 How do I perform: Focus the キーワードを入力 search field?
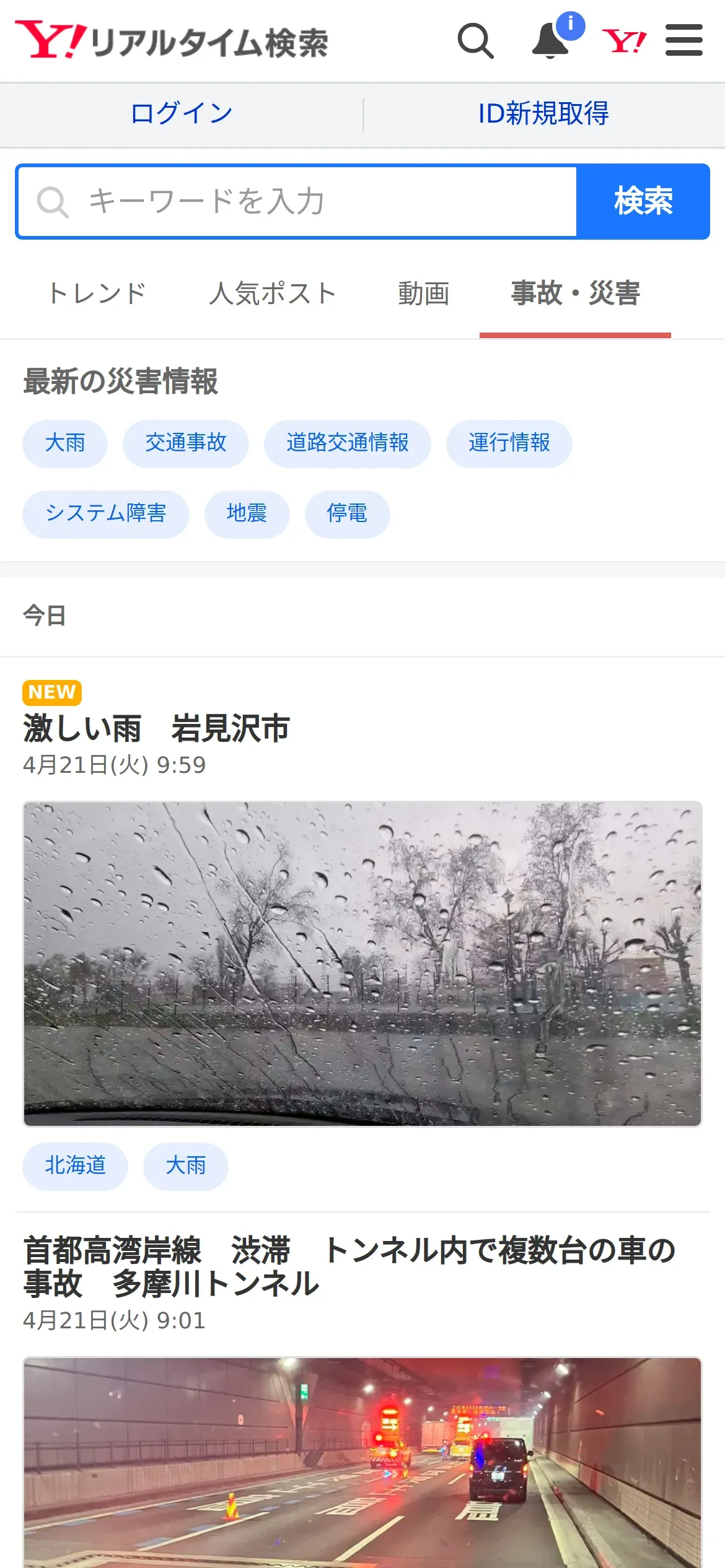coord(297,202)
